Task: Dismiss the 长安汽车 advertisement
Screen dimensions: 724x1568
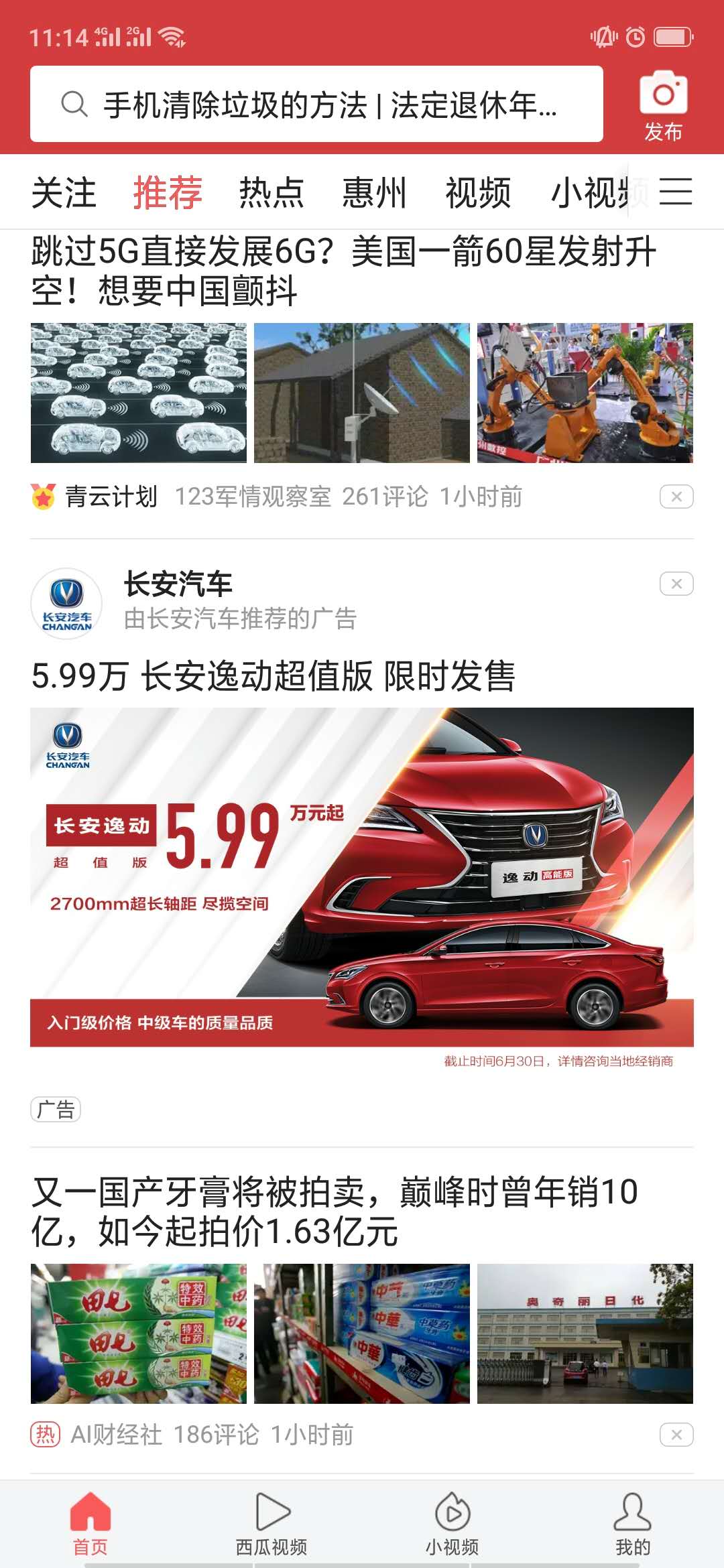Action: [x=676, y=584]
